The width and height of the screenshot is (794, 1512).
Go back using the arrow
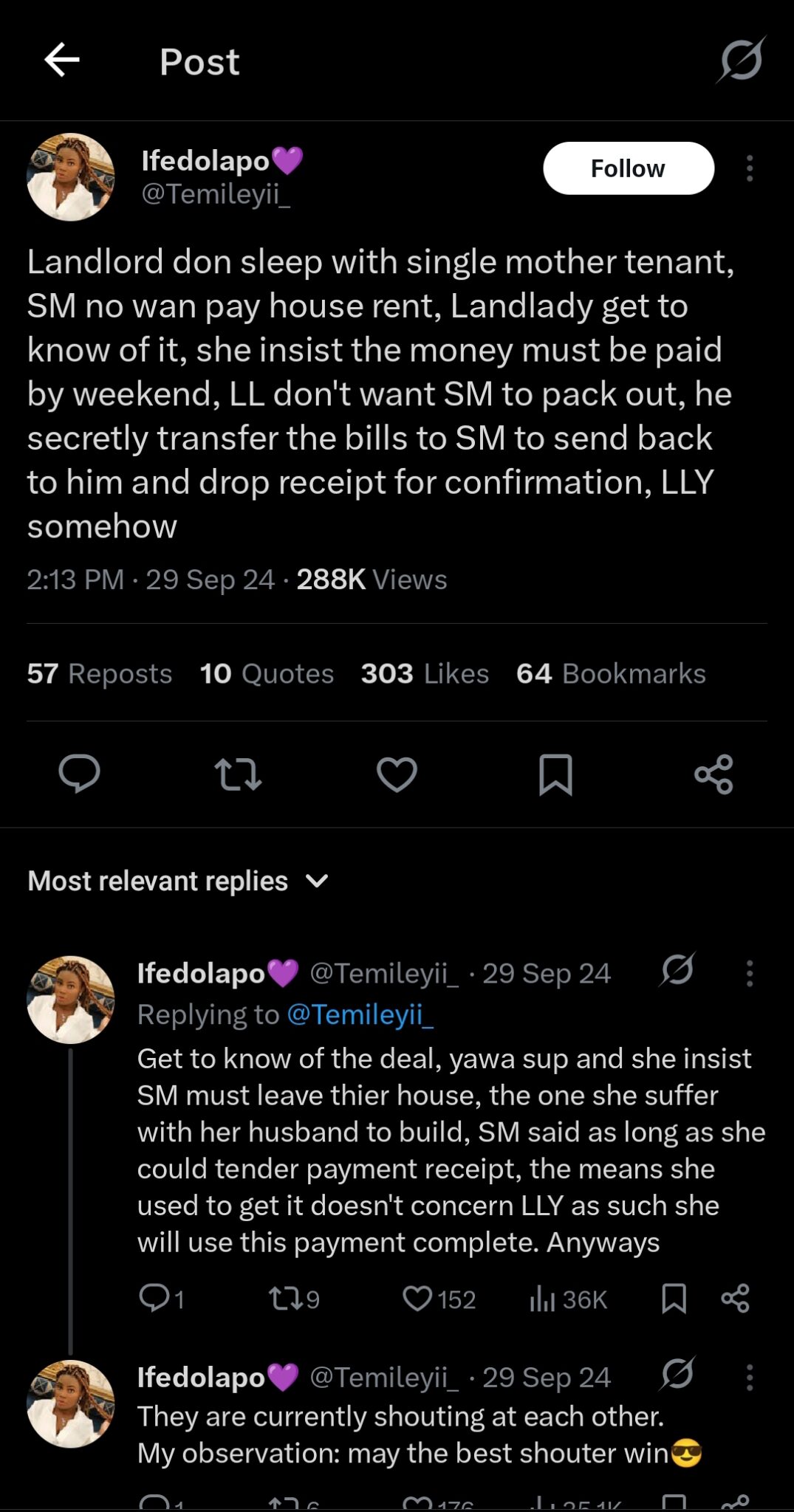point(62,61)
